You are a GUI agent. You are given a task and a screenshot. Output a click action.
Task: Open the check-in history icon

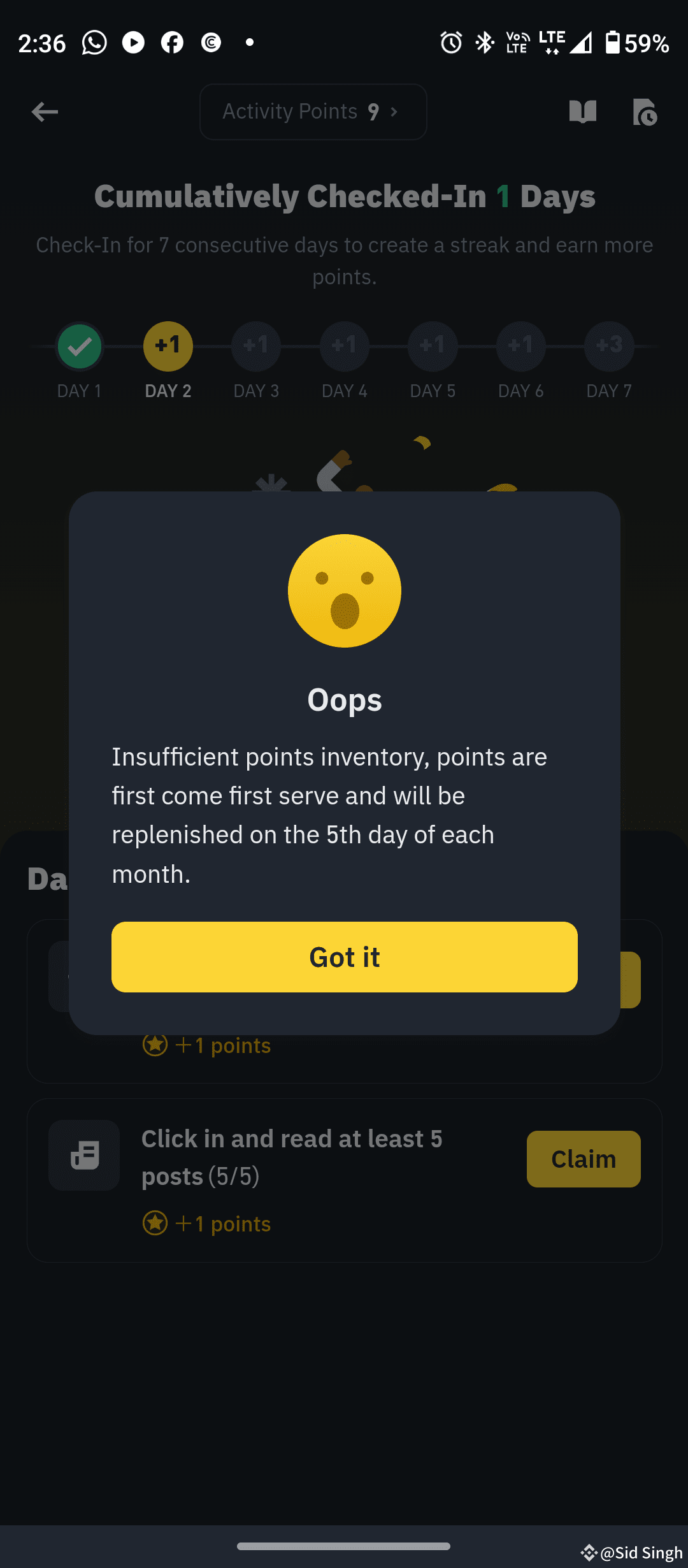click(645, 112)
